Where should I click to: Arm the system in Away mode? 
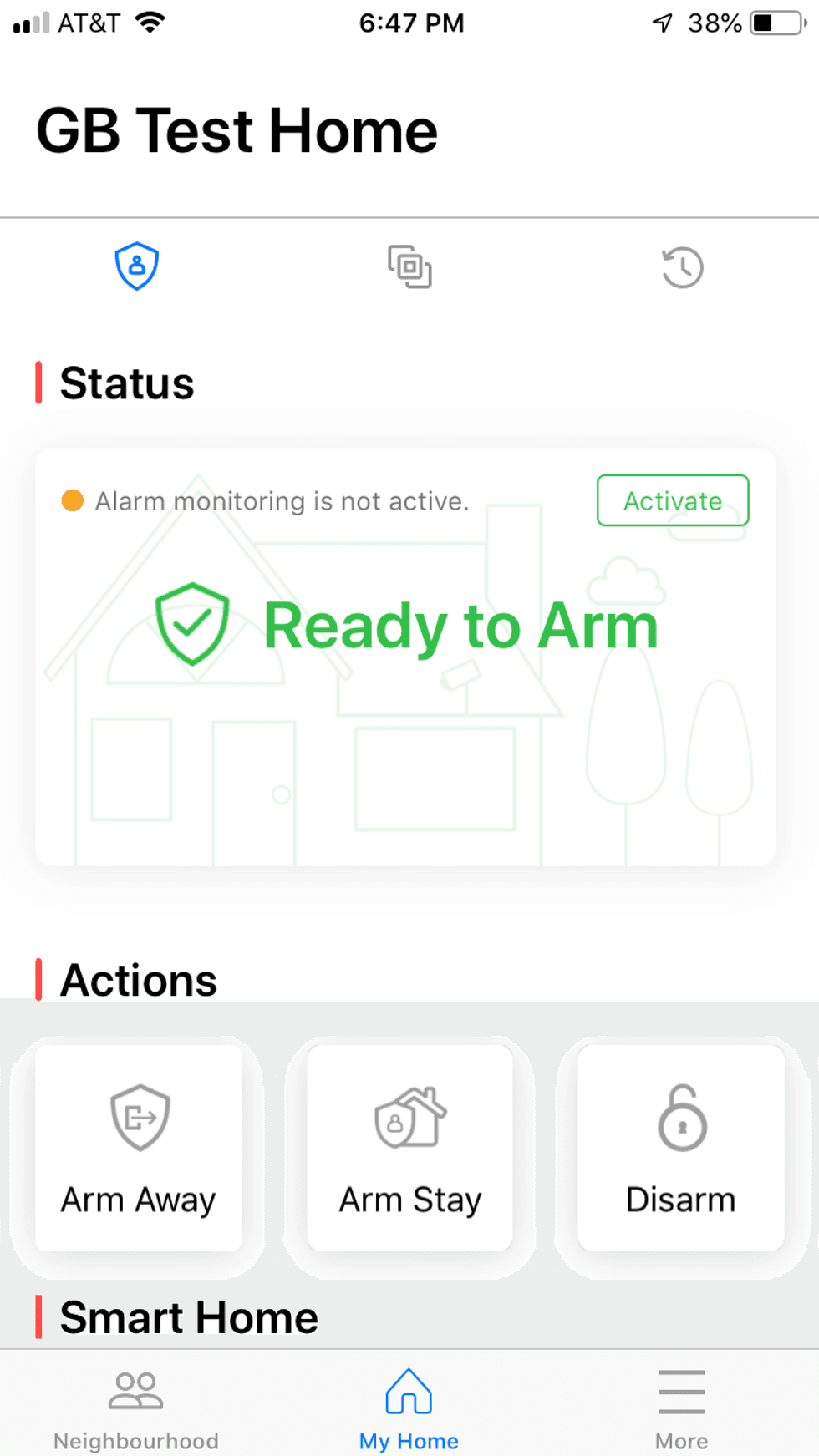click(139, 1148)
